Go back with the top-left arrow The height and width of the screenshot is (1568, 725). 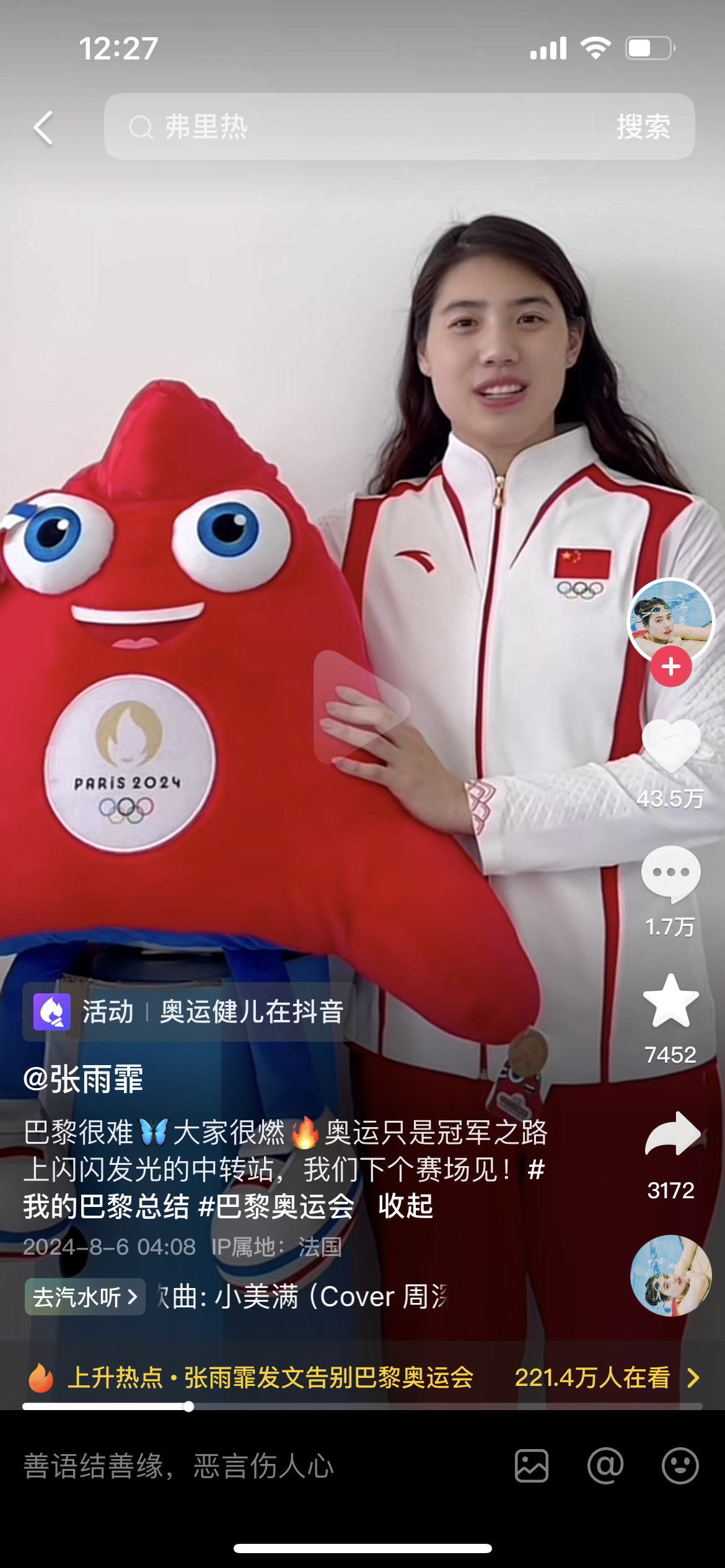click(x=43, y=128)
